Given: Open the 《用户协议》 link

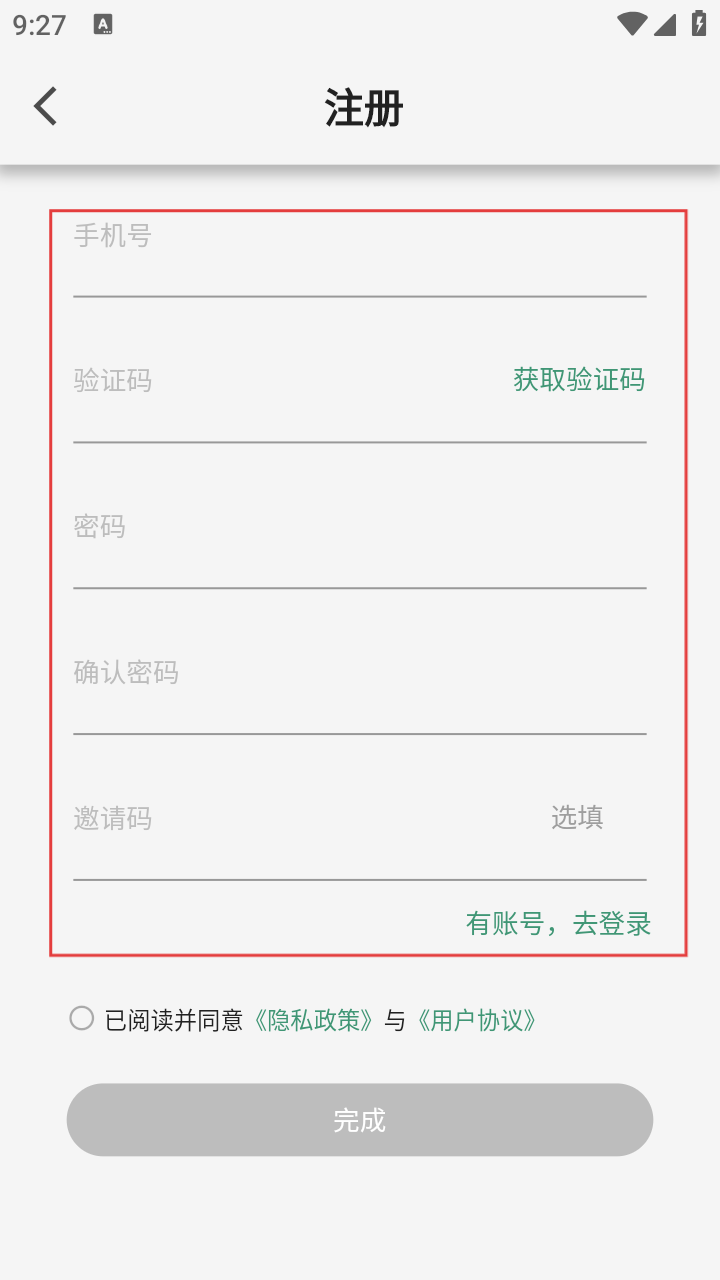Looking at the screenshot, I should 477,1020.
